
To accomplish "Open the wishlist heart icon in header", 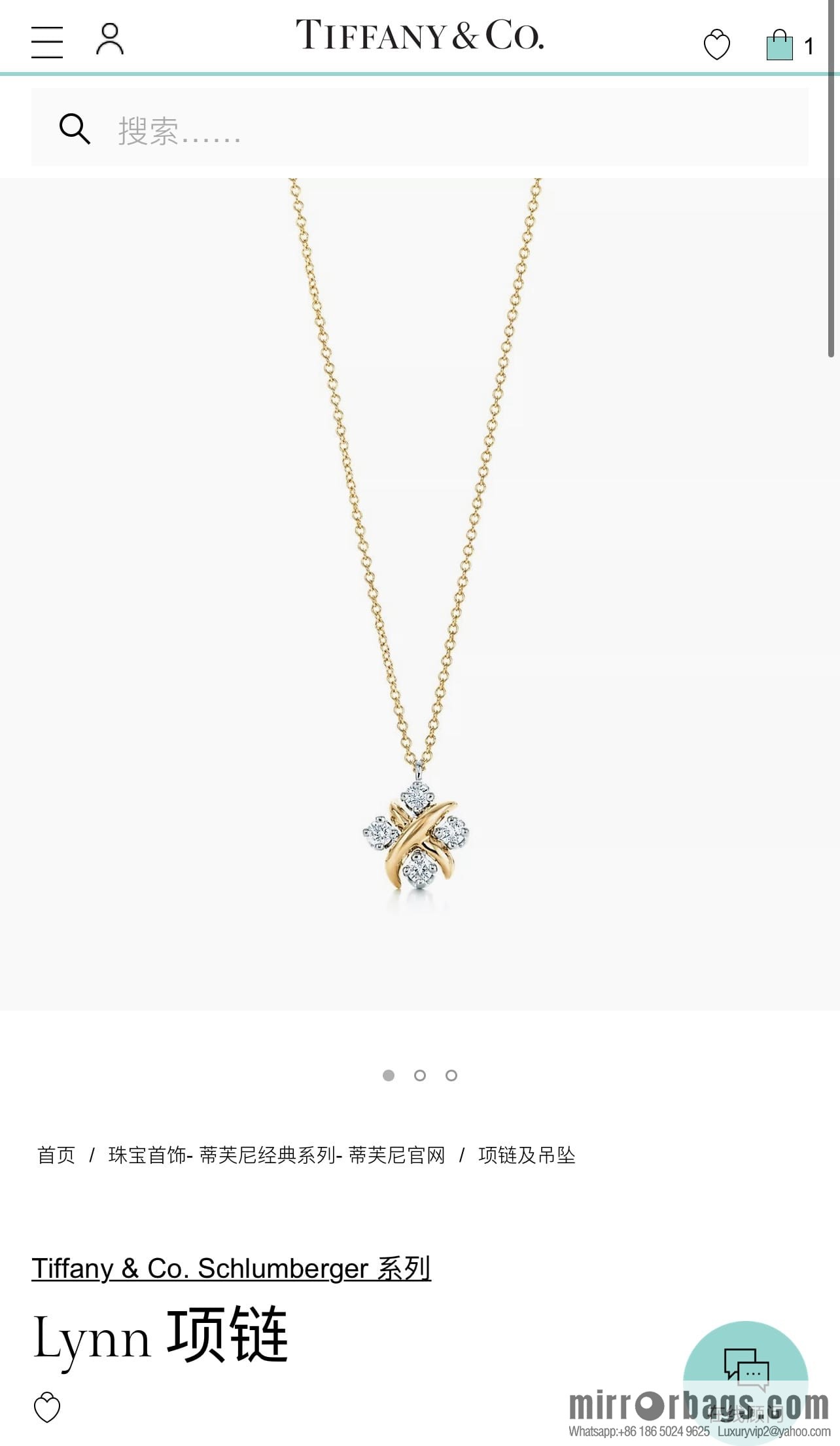I will click(x=717, y=45).
